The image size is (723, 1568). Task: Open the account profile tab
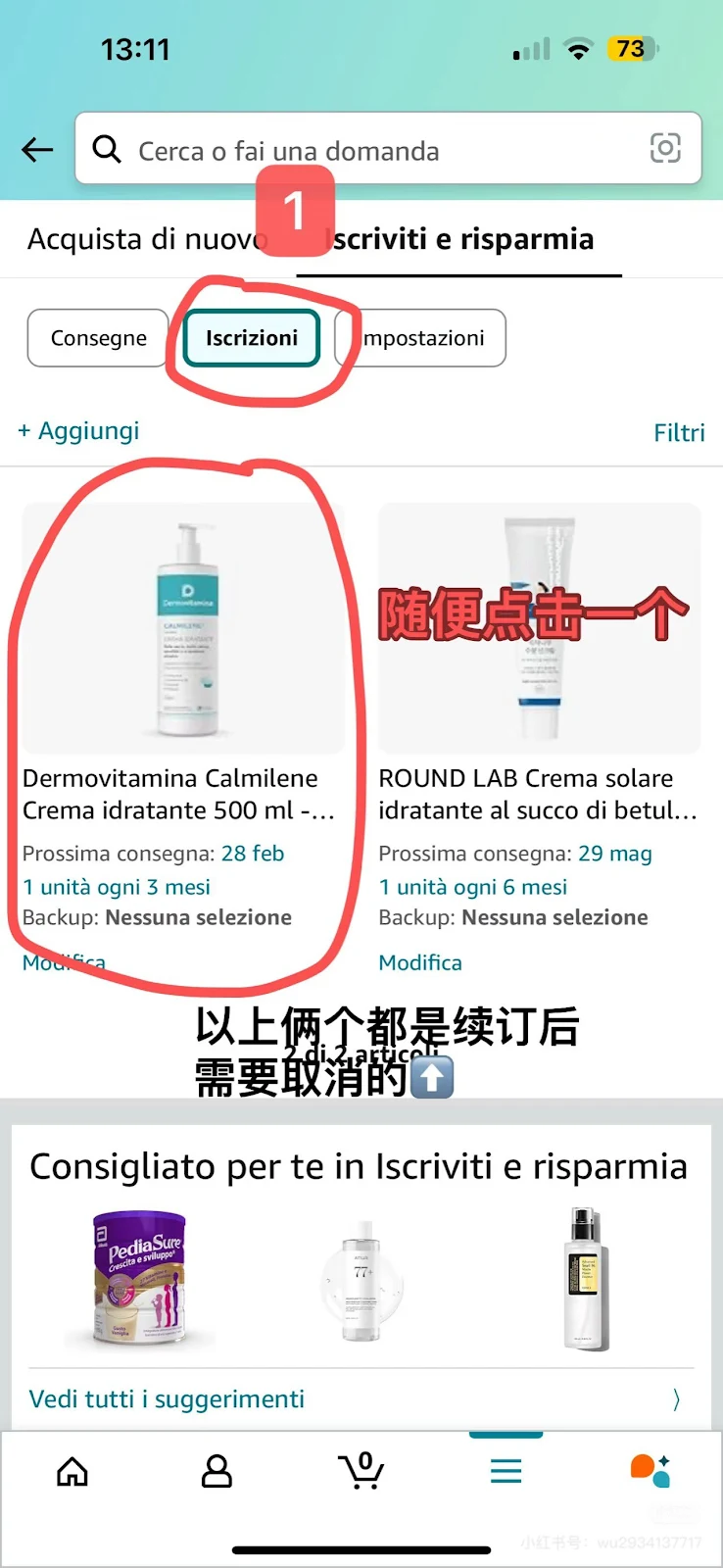(x=217, y=1471)
